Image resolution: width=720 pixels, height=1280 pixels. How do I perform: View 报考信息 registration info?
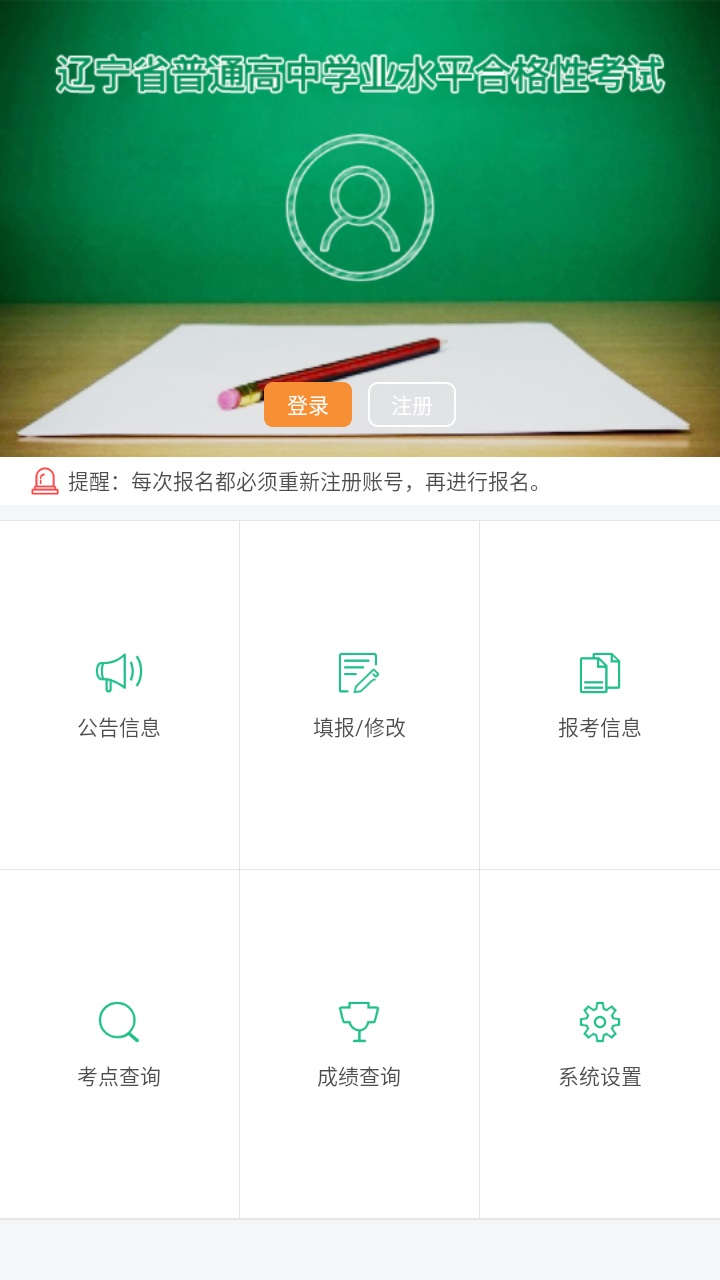coord(599,695)
